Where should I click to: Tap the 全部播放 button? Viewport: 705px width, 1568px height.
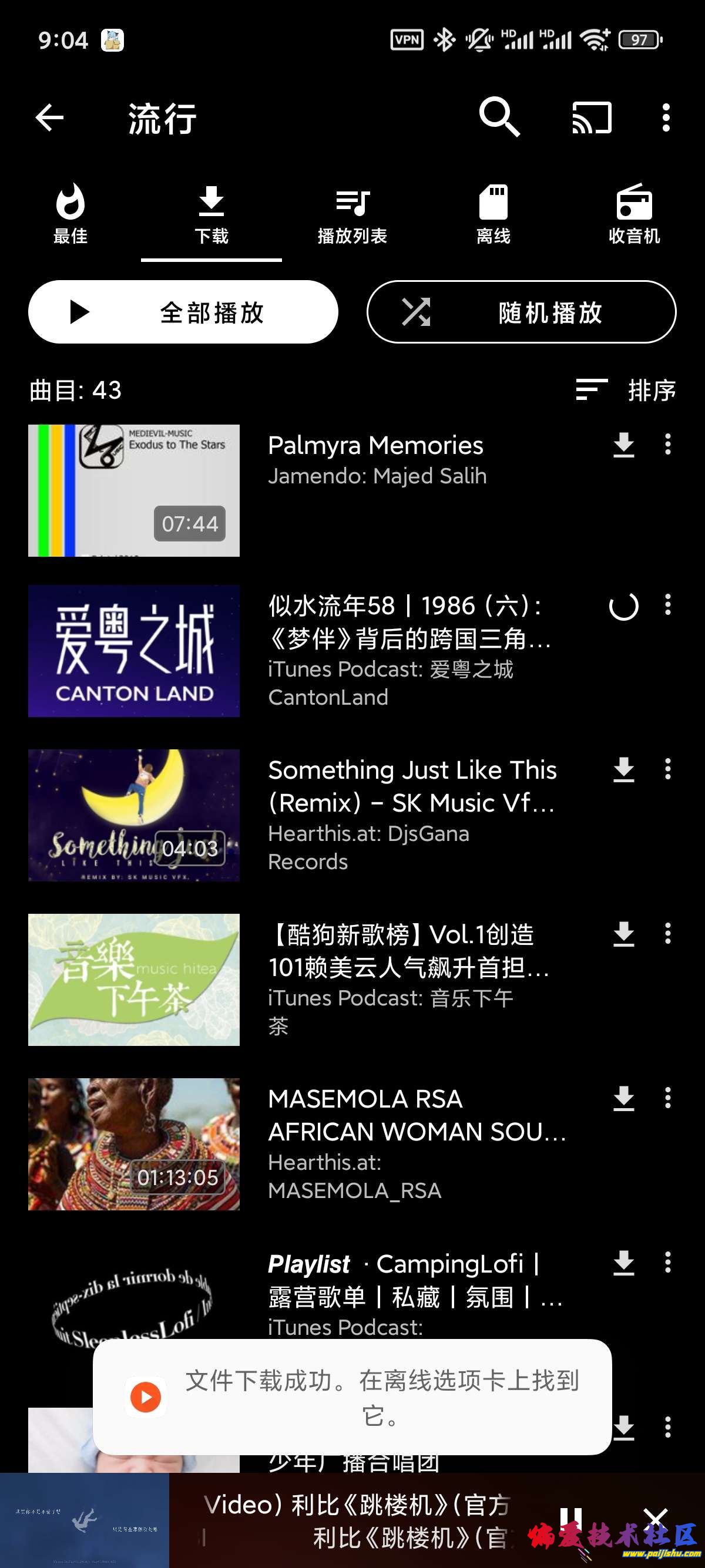pyautogui.click(x=183, y=312)
